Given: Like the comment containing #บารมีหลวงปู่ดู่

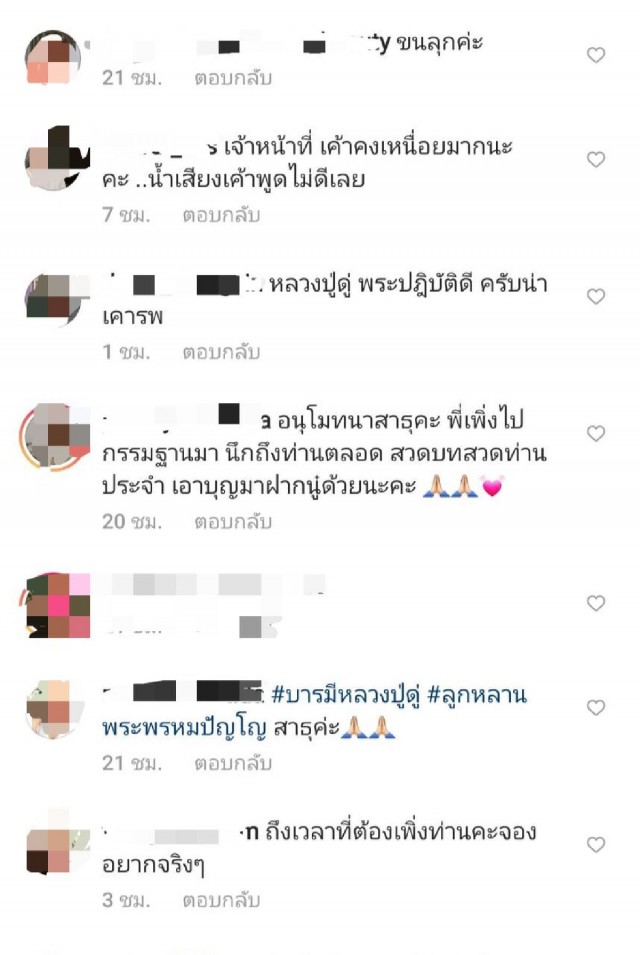Looking at the screenshot, I should pos(596,708).
